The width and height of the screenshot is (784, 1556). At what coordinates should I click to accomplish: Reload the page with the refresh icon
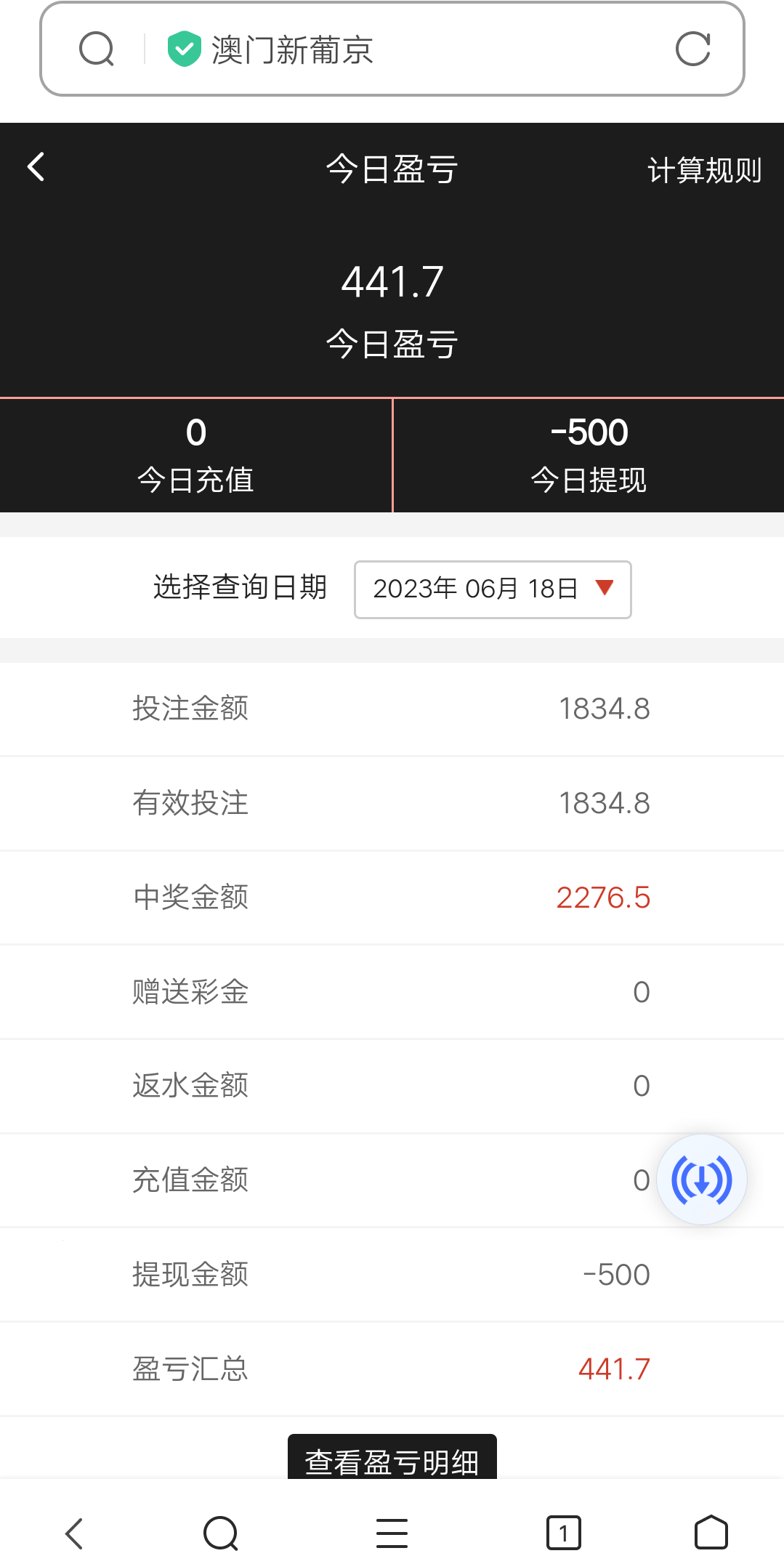(693, 49)
